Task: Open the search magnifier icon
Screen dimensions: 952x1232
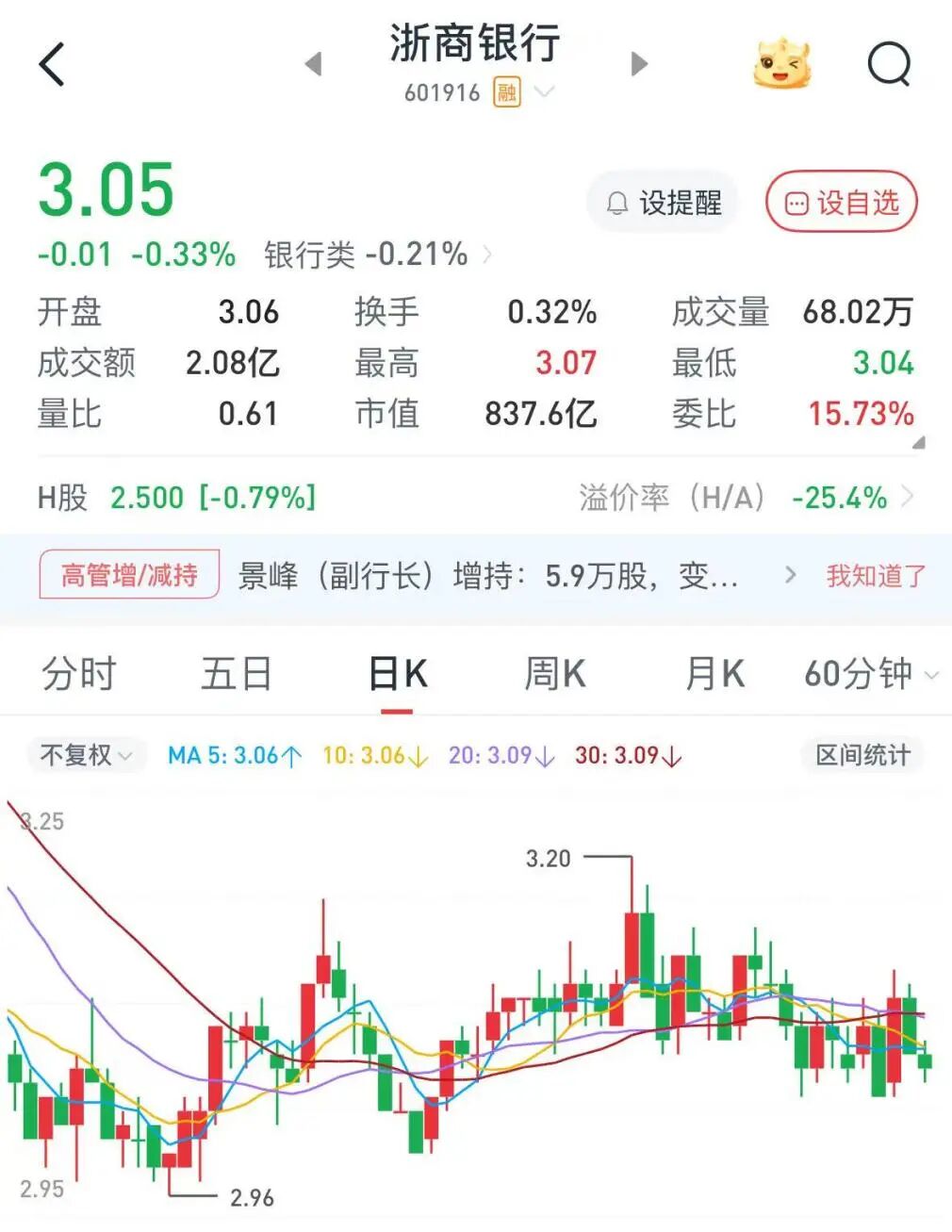Action: coord(888,64)
